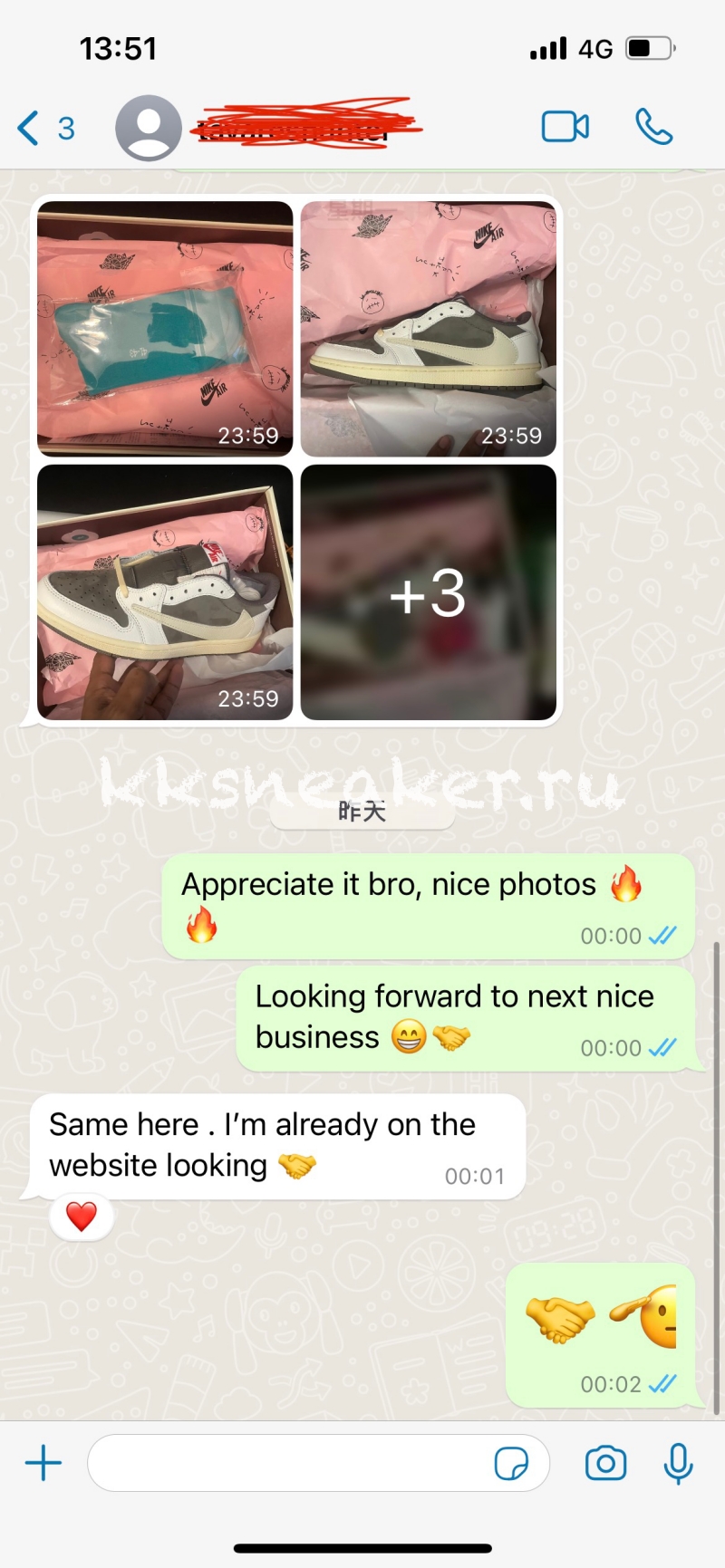Start a video call
Image resolution: width=725 pixels, height=1568 pixels.
(565, 127)
